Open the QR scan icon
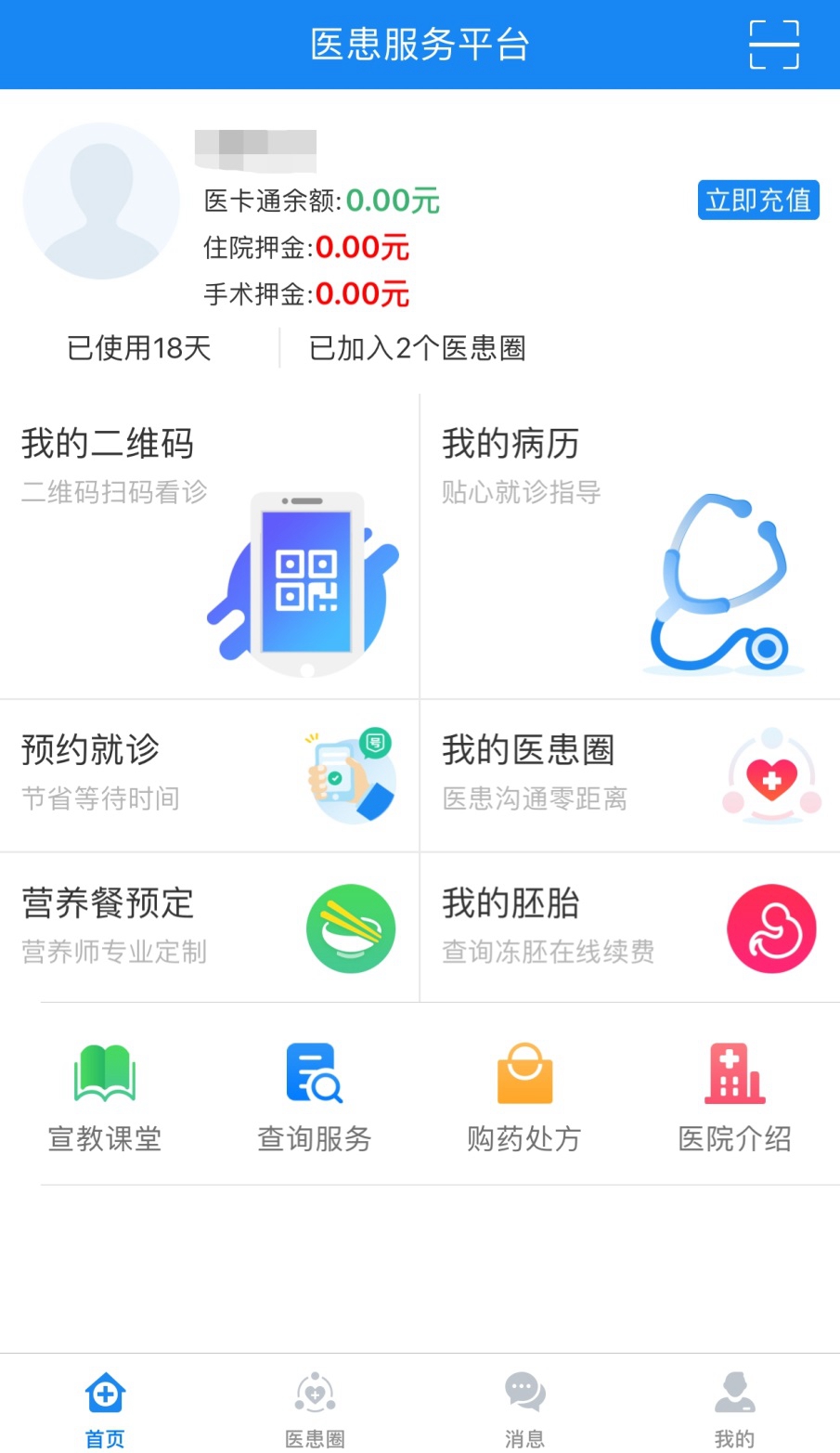 coord(774,45)
